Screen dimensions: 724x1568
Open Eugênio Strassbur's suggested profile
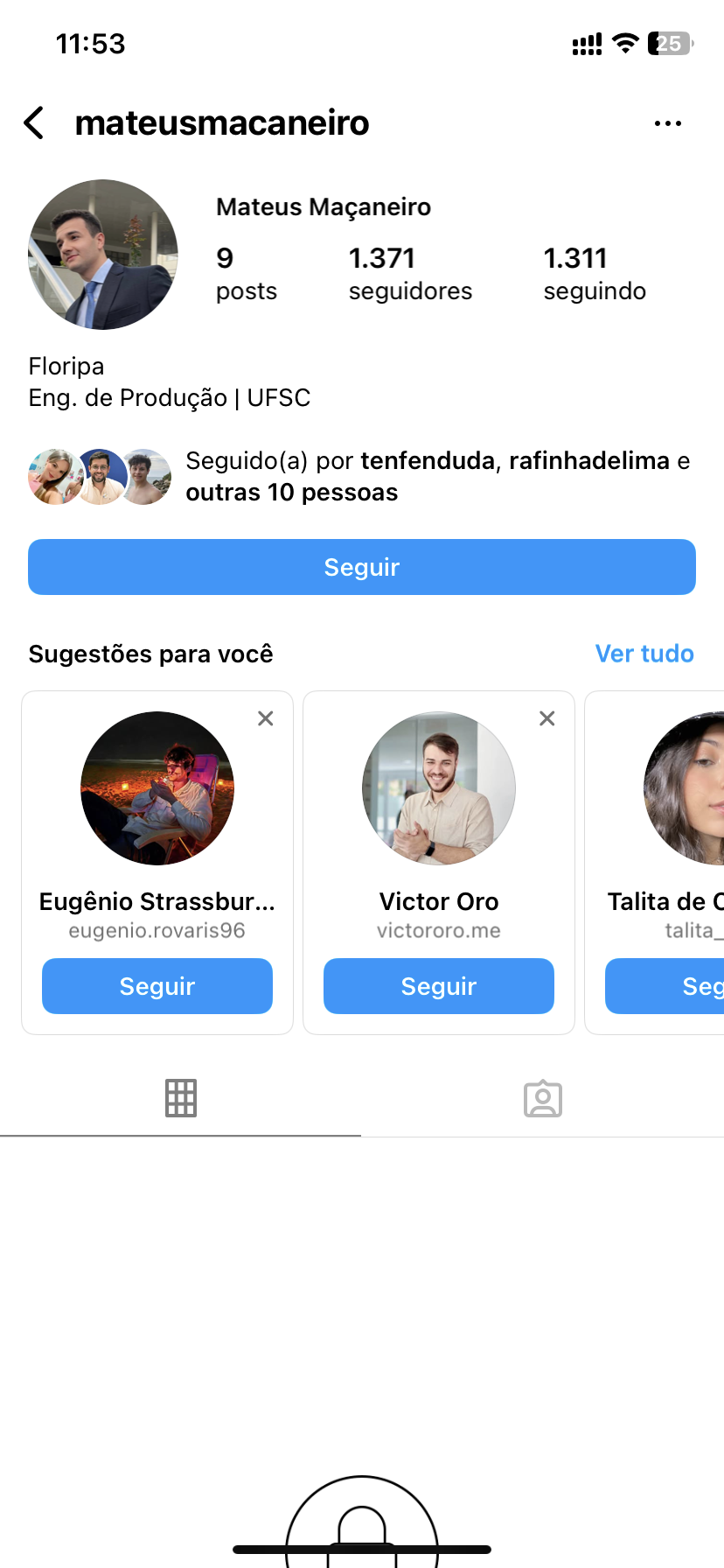[x=157, y=788]
